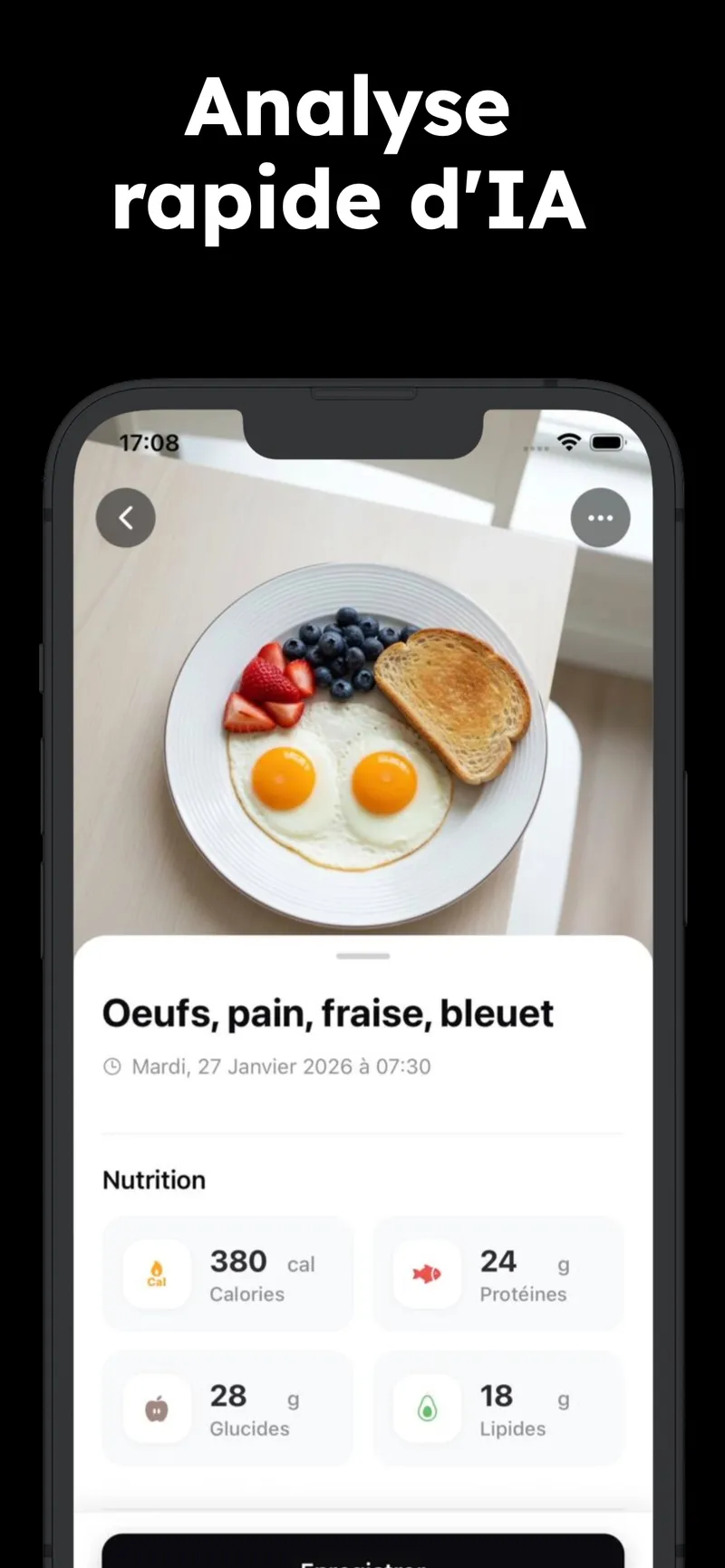Select the protein fish icon
The image size is (725, 1568).
[427, 1275]
